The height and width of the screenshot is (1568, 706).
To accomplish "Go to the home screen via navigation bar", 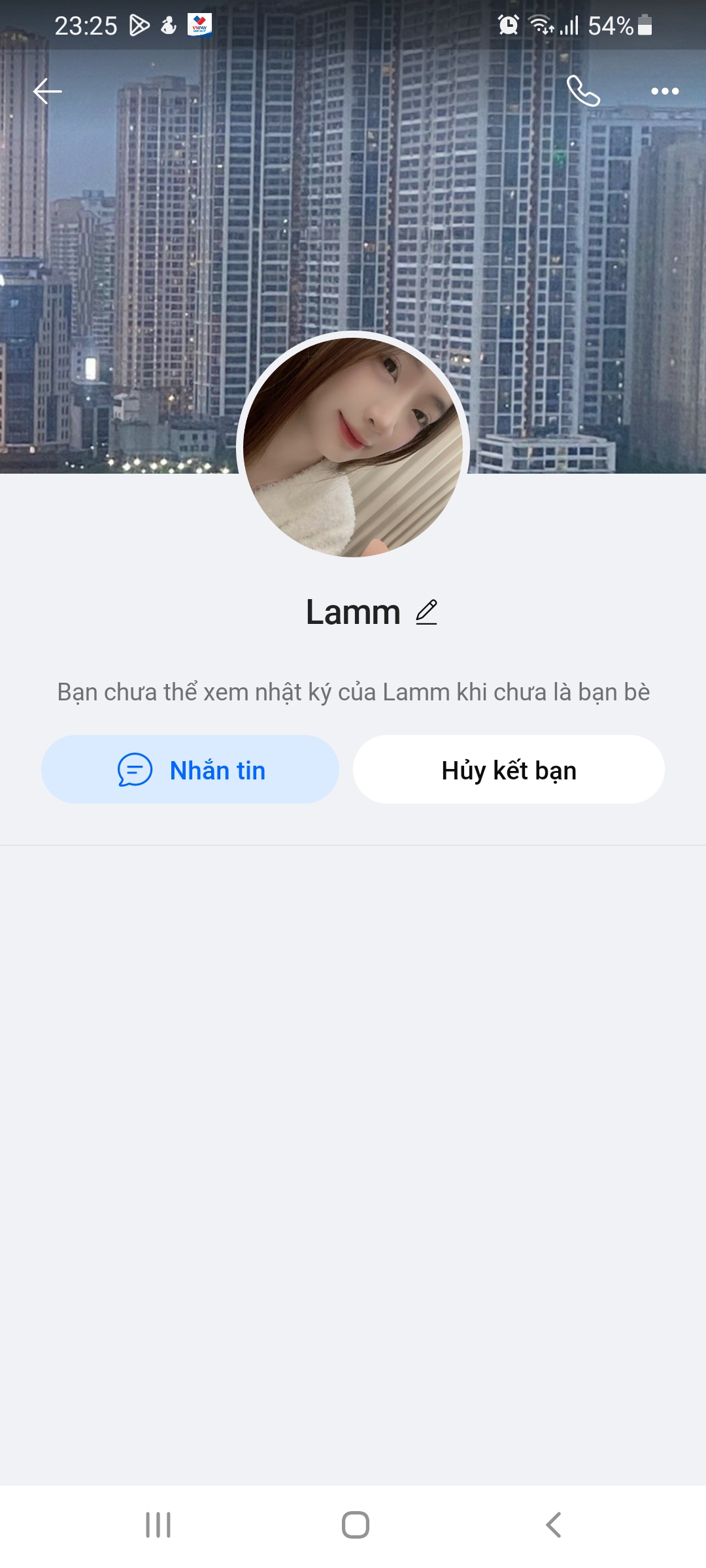I will coord(355,1525).
